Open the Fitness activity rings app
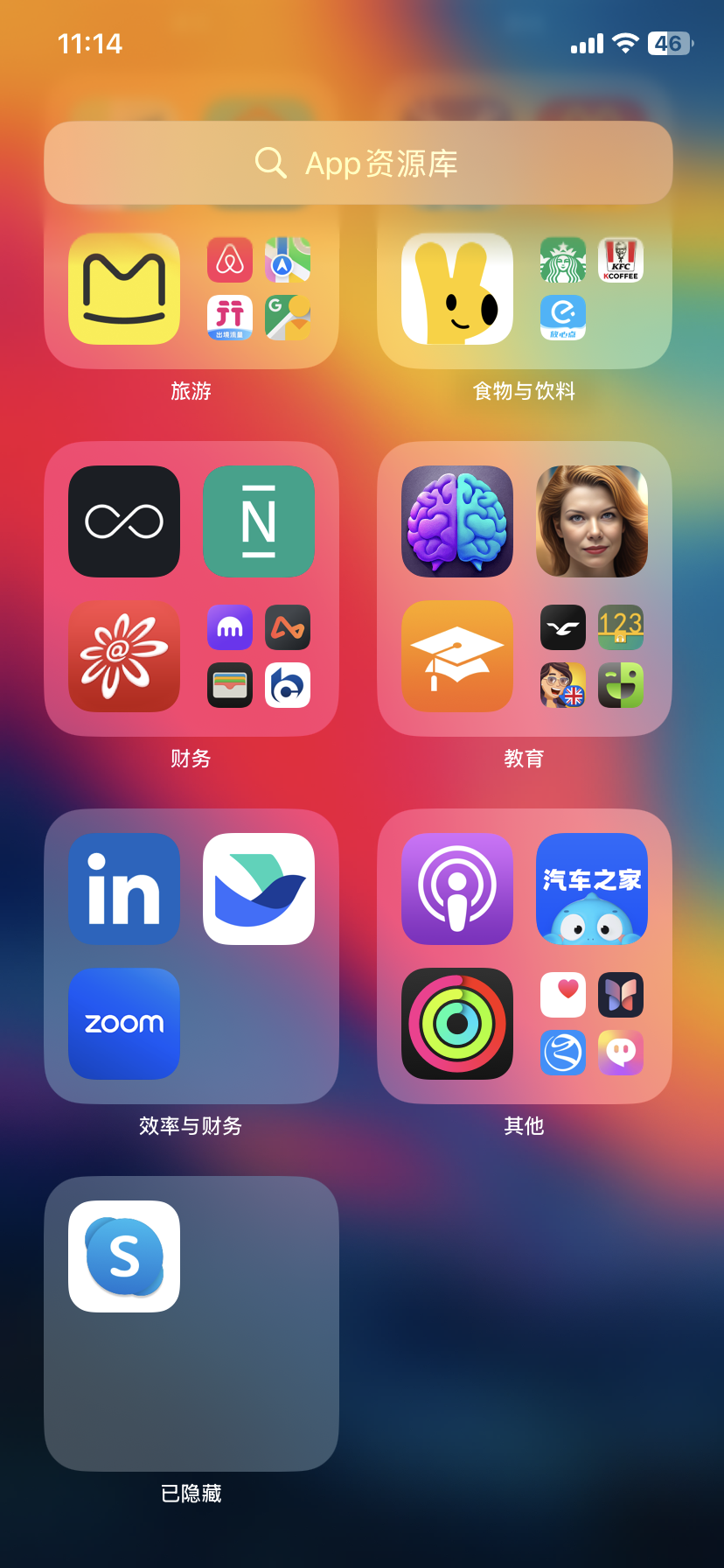 (x=457, y=1024)
